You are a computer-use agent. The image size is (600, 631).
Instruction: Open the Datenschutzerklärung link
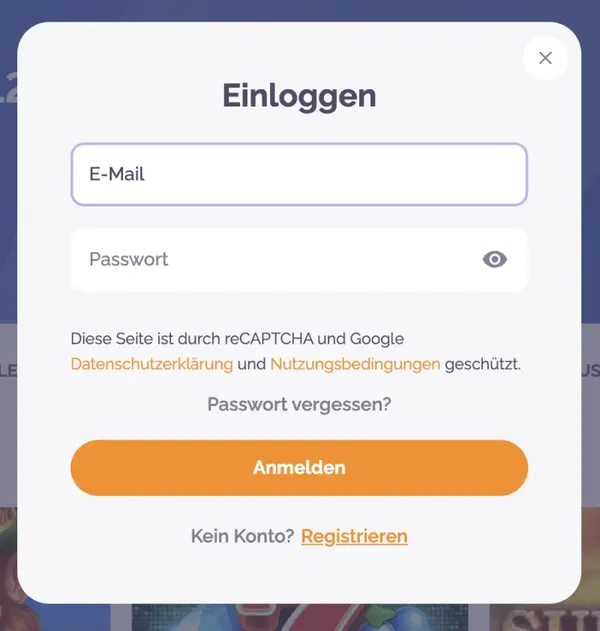[152, 365]
